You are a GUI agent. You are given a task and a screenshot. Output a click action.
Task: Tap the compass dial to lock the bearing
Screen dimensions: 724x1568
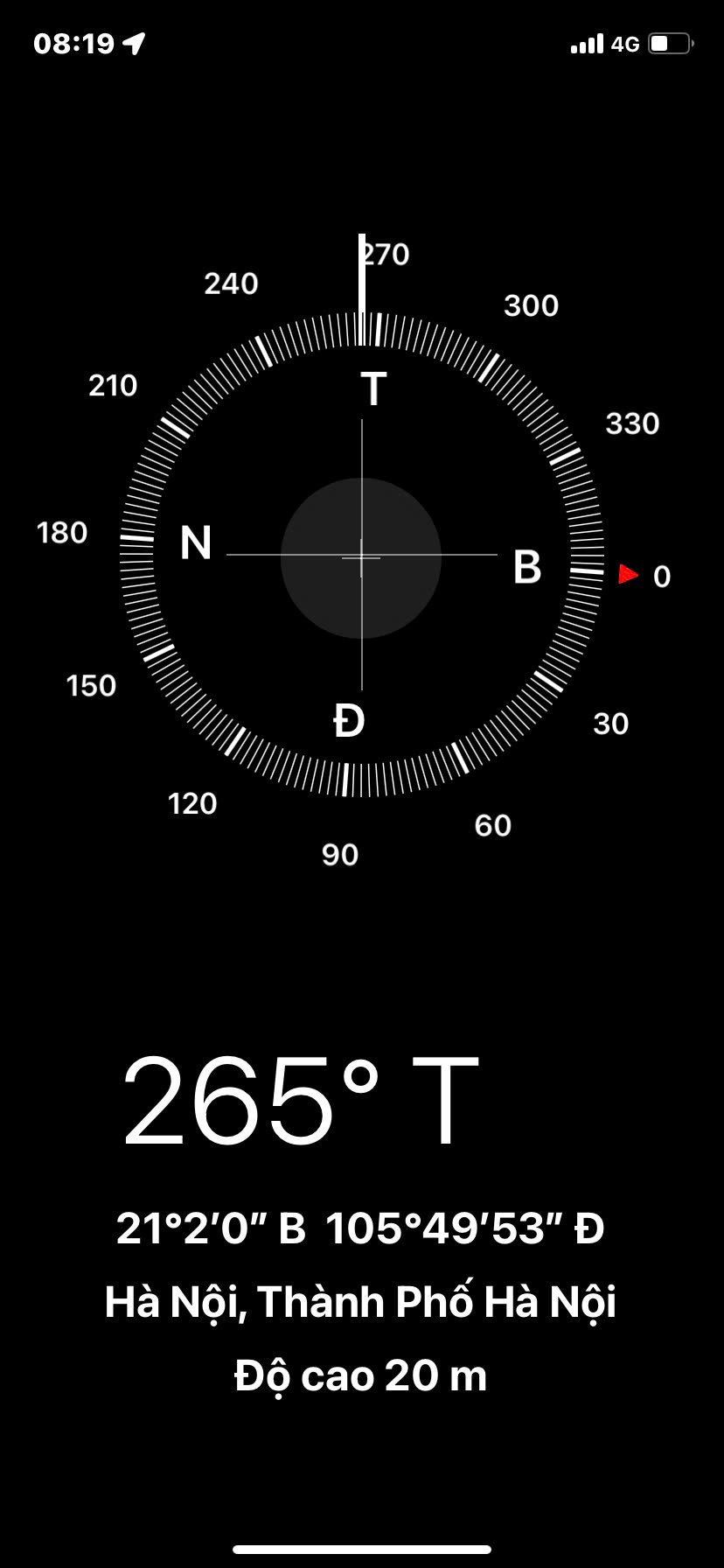(x=361, y=556)
